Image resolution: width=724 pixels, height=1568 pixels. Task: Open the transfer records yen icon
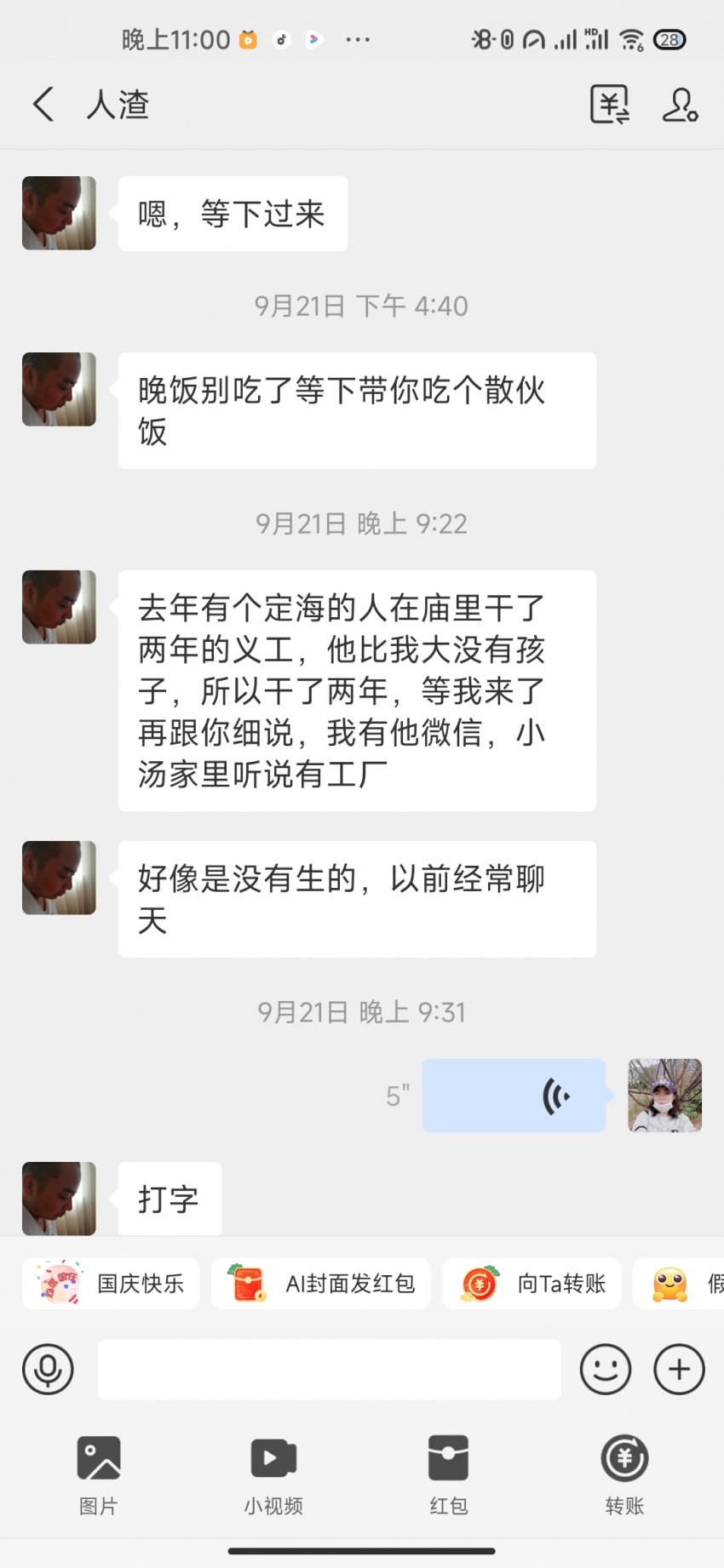(610, 105)
